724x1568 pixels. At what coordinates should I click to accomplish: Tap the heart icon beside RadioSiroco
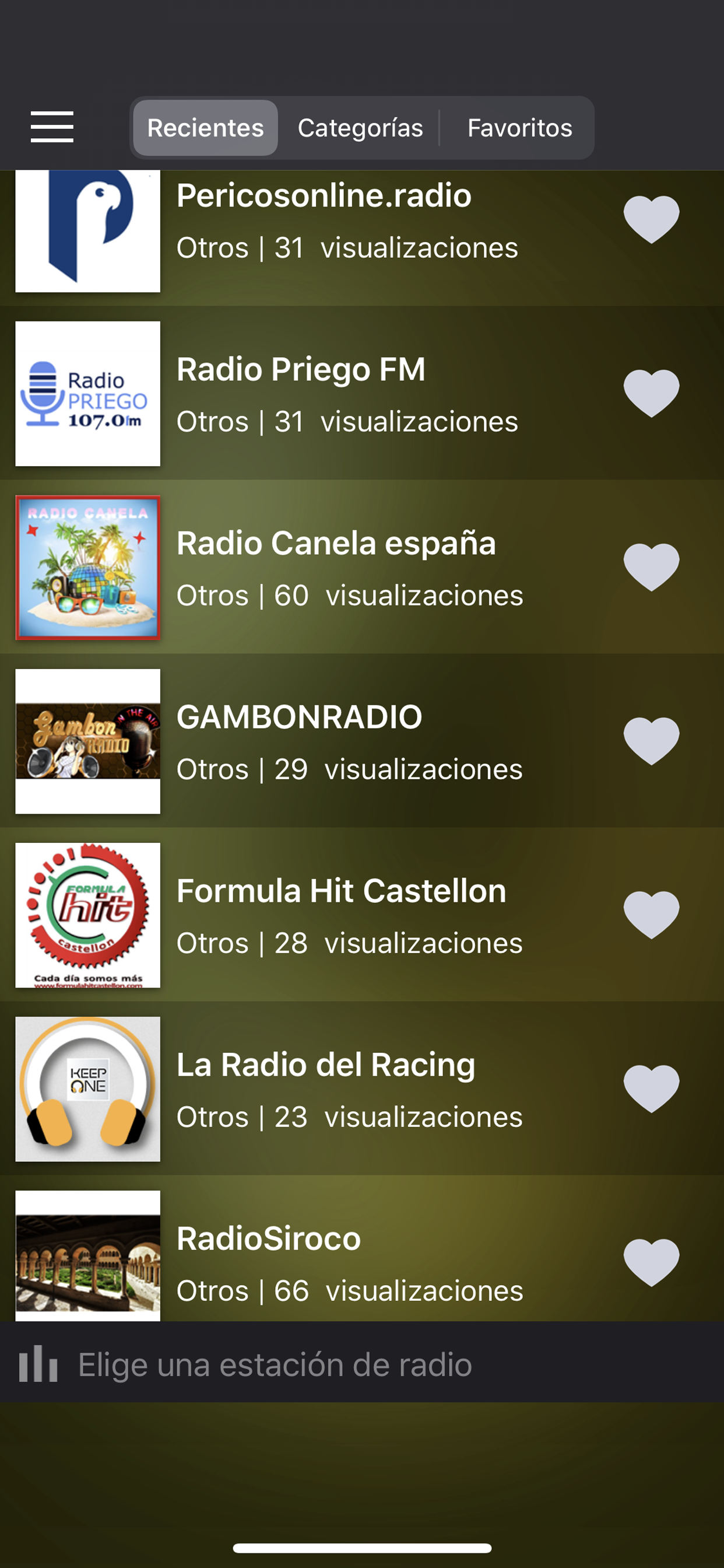651,1262
